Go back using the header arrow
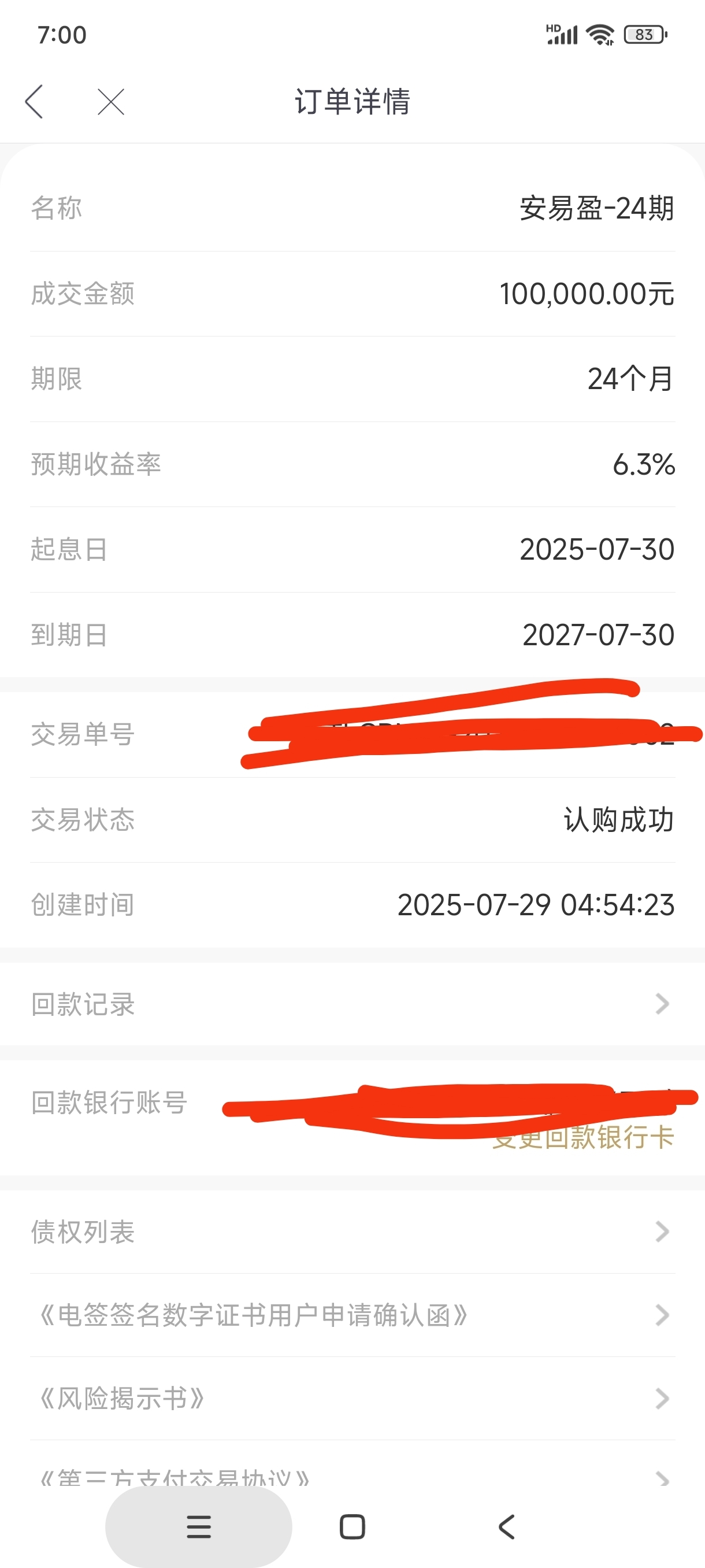 tap(34, 101)
